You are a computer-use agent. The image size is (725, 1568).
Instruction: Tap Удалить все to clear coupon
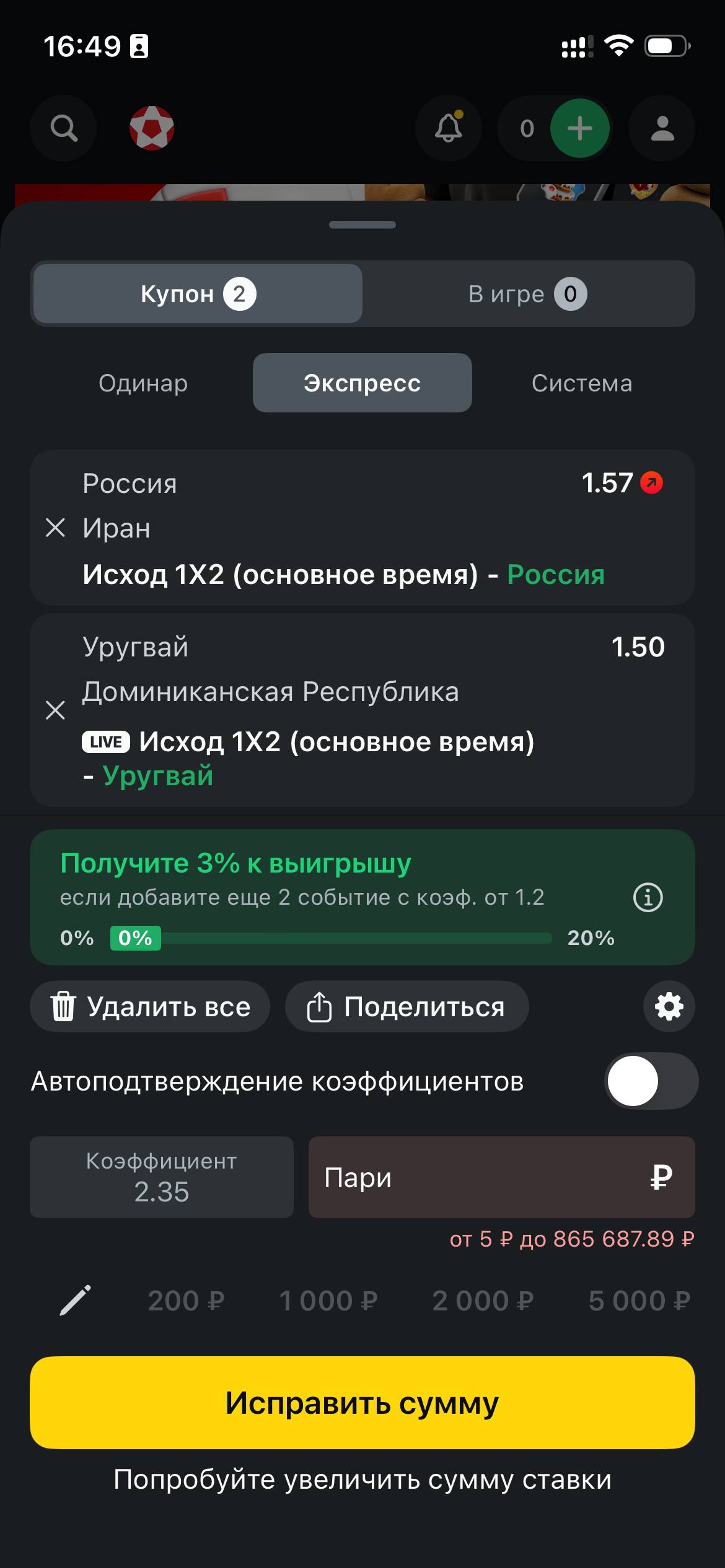coord(151,1007)
